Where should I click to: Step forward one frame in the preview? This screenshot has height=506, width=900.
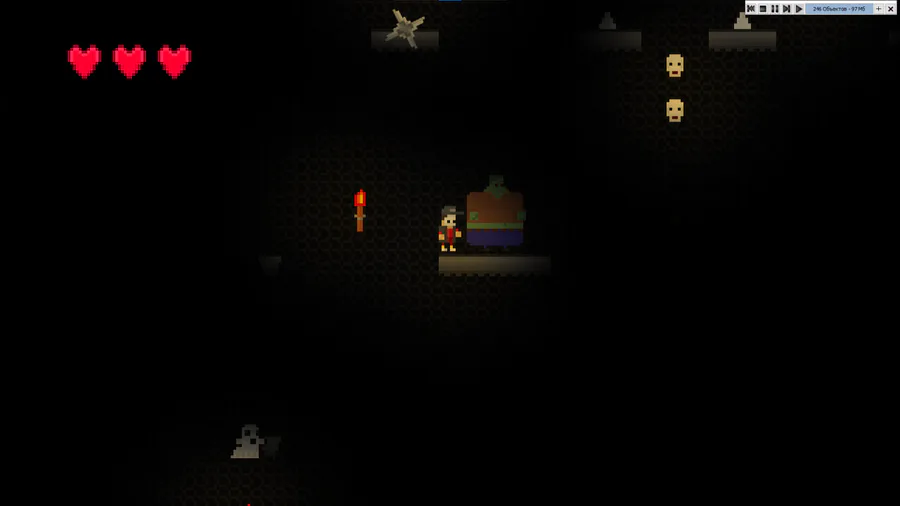pyautogui.click(x=786, y=9)
